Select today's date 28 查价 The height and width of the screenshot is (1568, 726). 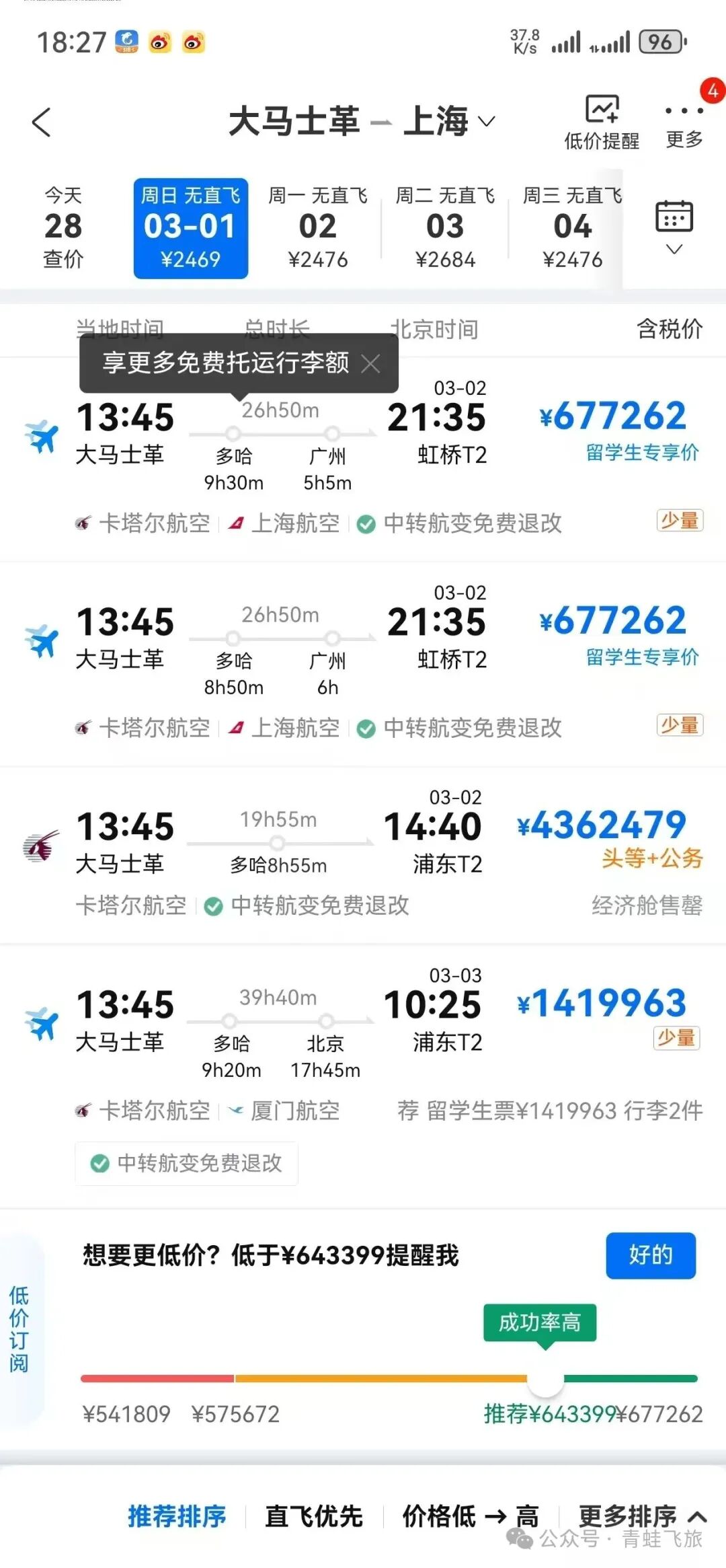(x=63, y=227)
